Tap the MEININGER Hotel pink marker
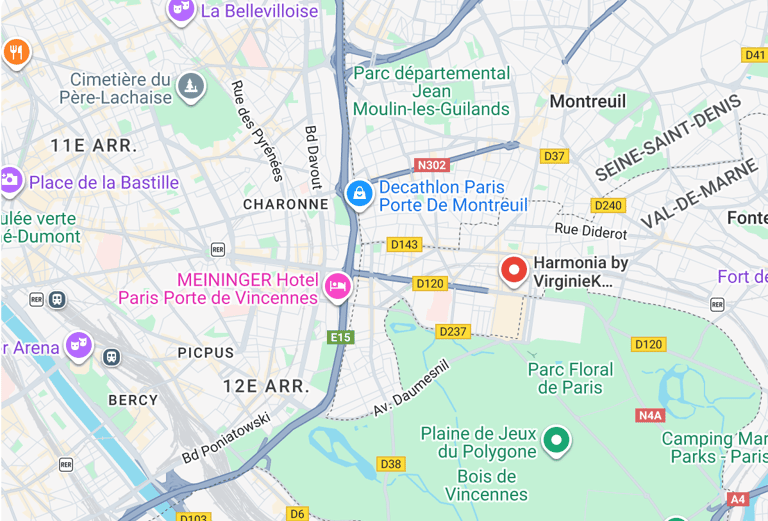This screenshot has height=521, width=768. [x=338, y=286]
